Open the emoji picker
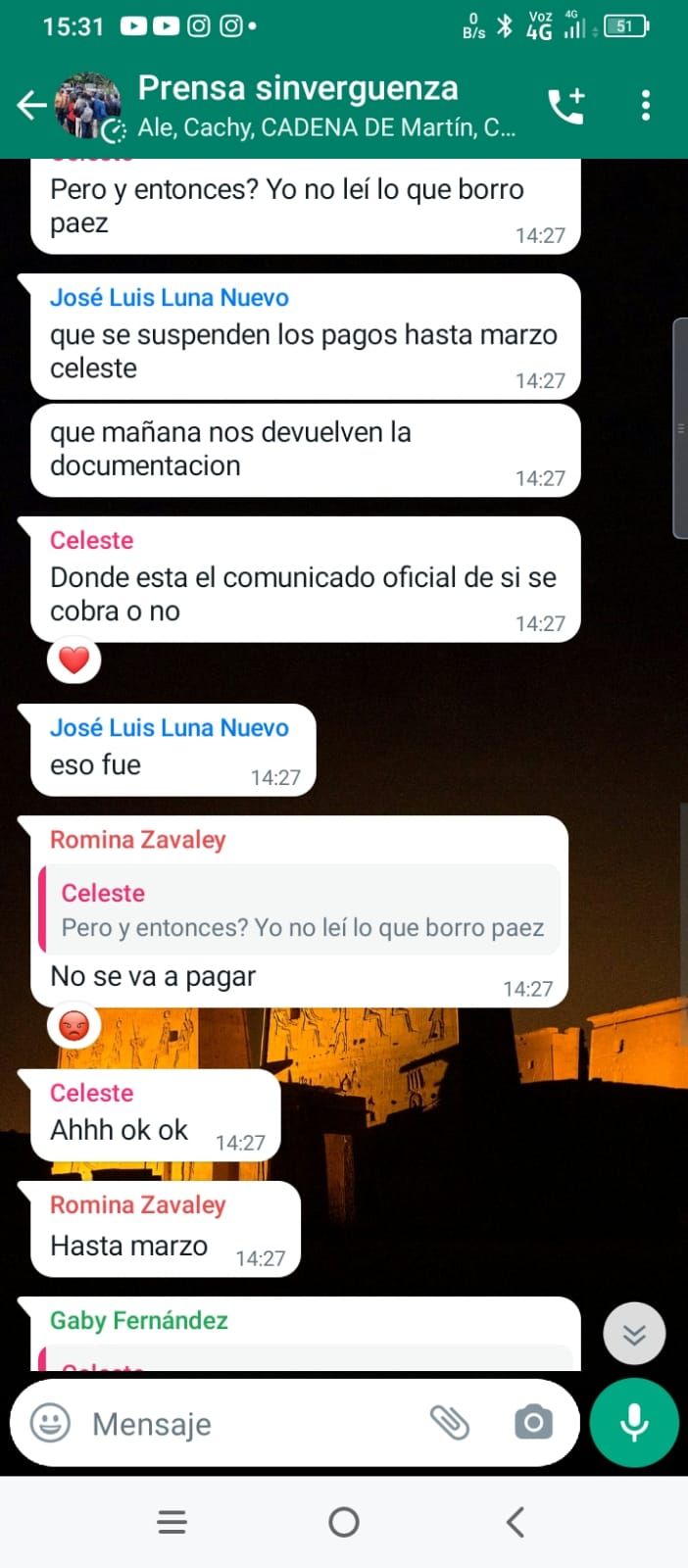The image size is (688, 1568). tap(50, 1423)
